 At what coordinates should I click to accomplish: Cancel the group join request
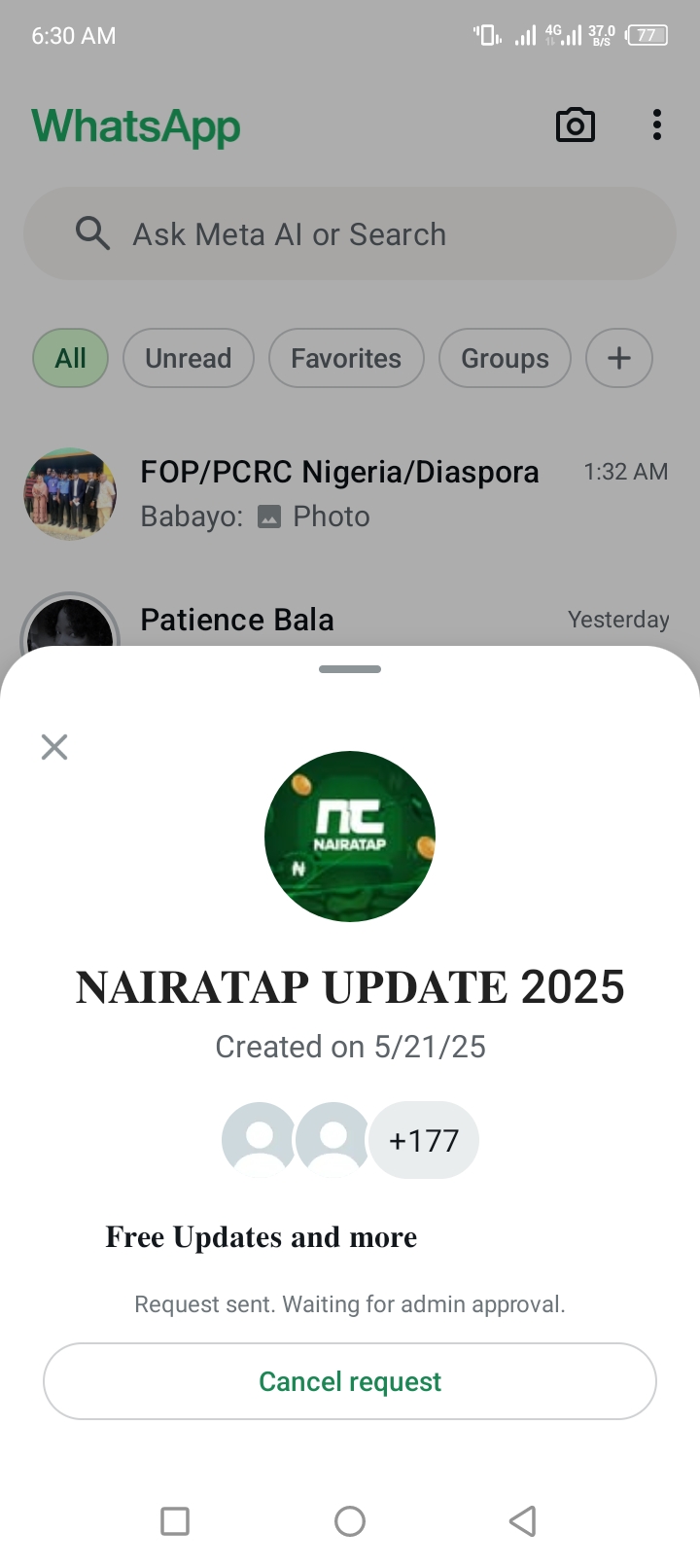click(x=350, y=1381)
